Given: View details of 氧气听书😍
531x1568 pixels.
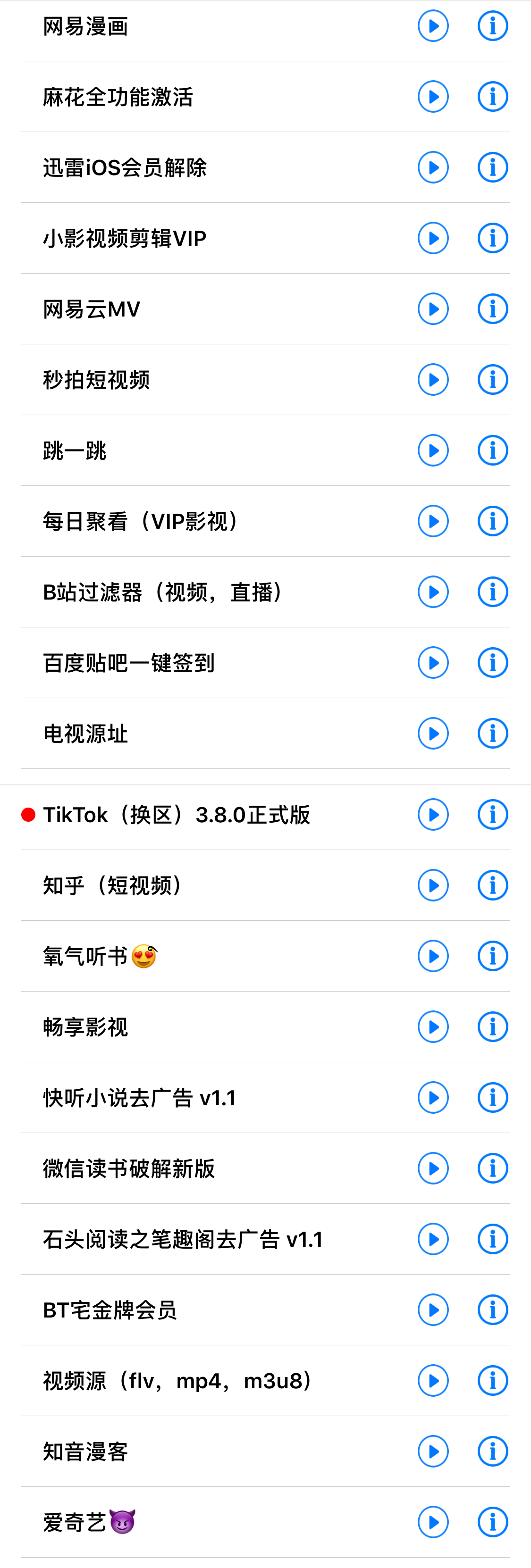Looking at the screenshot, I should (493, 956).
